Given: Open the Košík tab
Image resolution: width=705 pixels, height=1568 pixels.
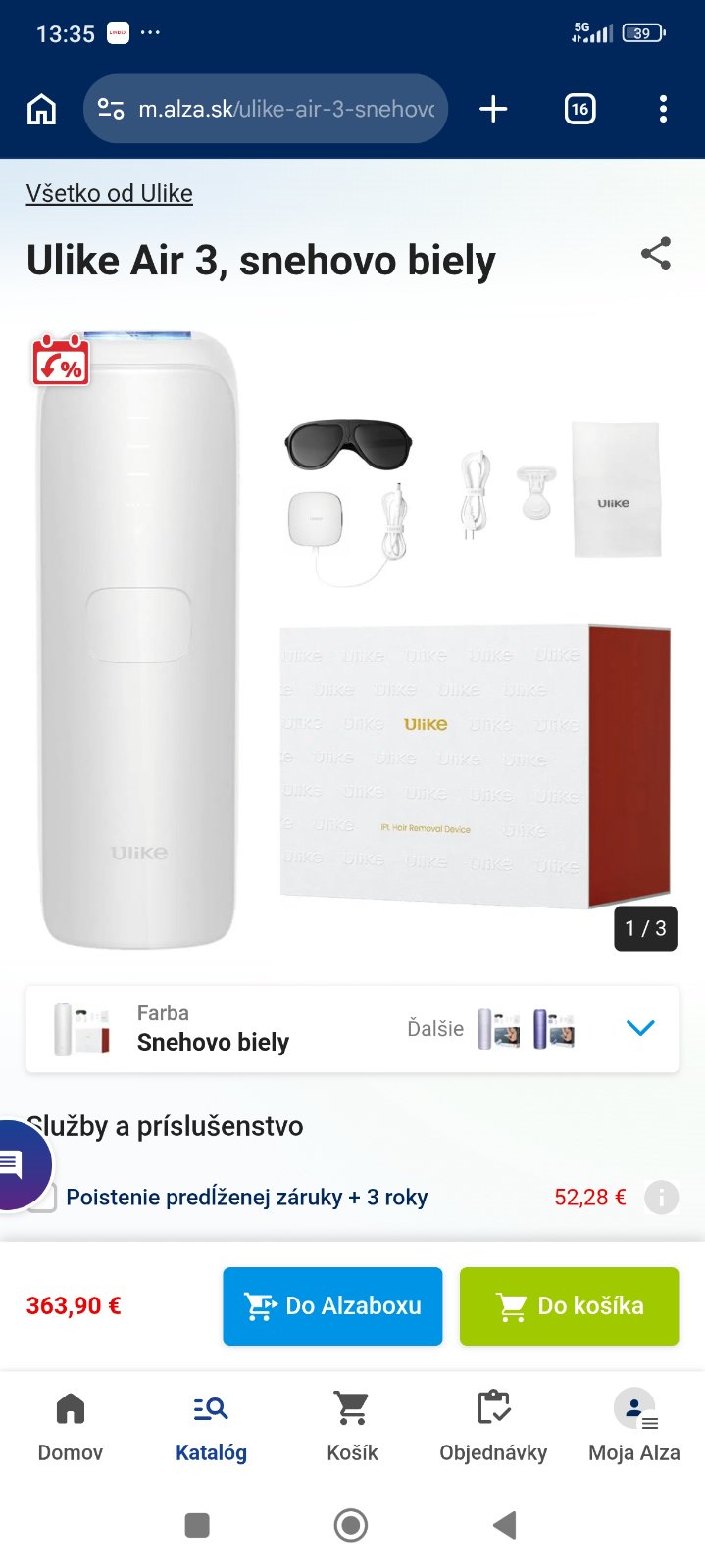Looking at the screenshot, I should [x=352, y=1426].
